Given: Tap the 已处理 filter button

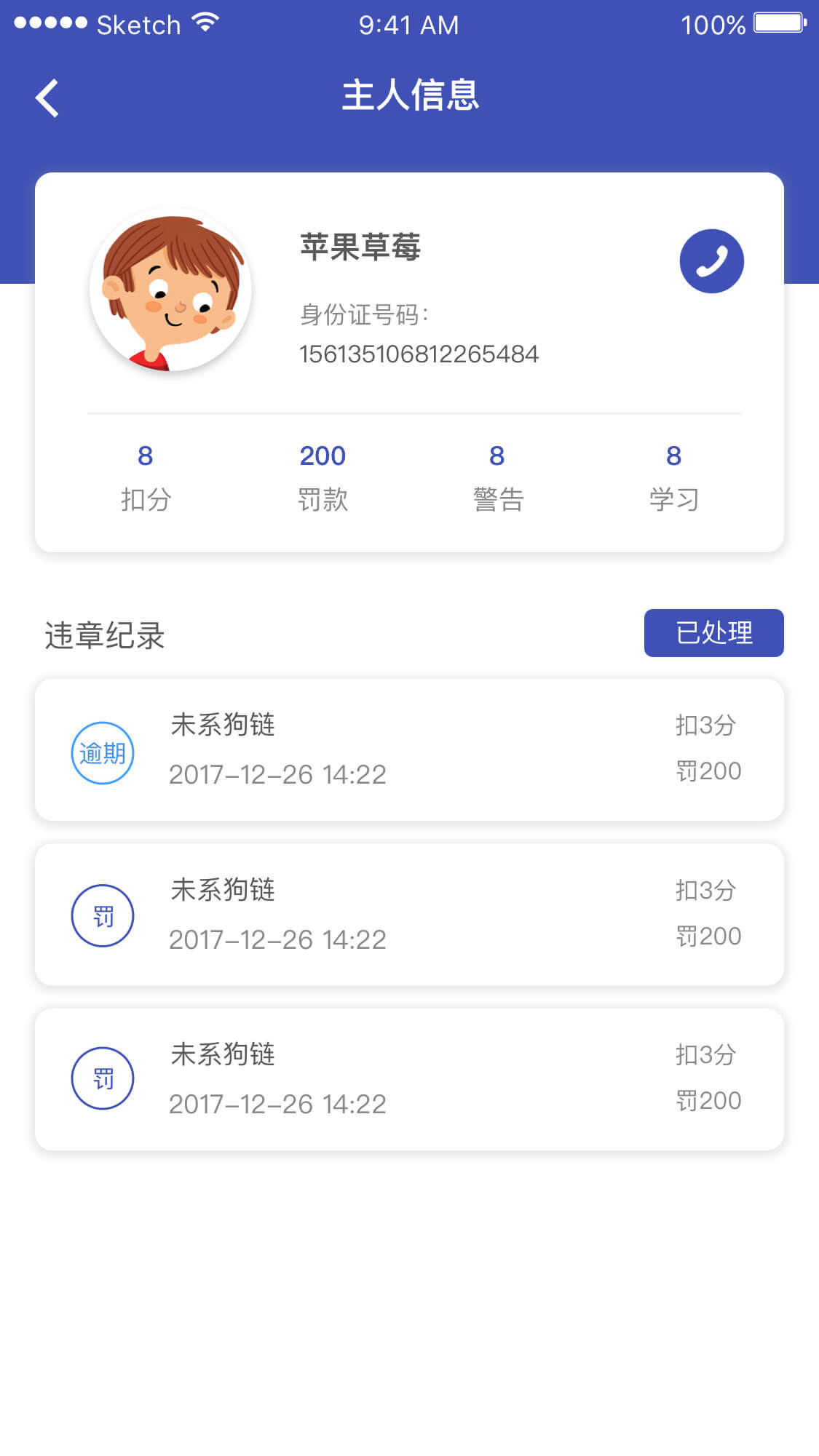Looking at the screenshot, I should pos(713,633).
